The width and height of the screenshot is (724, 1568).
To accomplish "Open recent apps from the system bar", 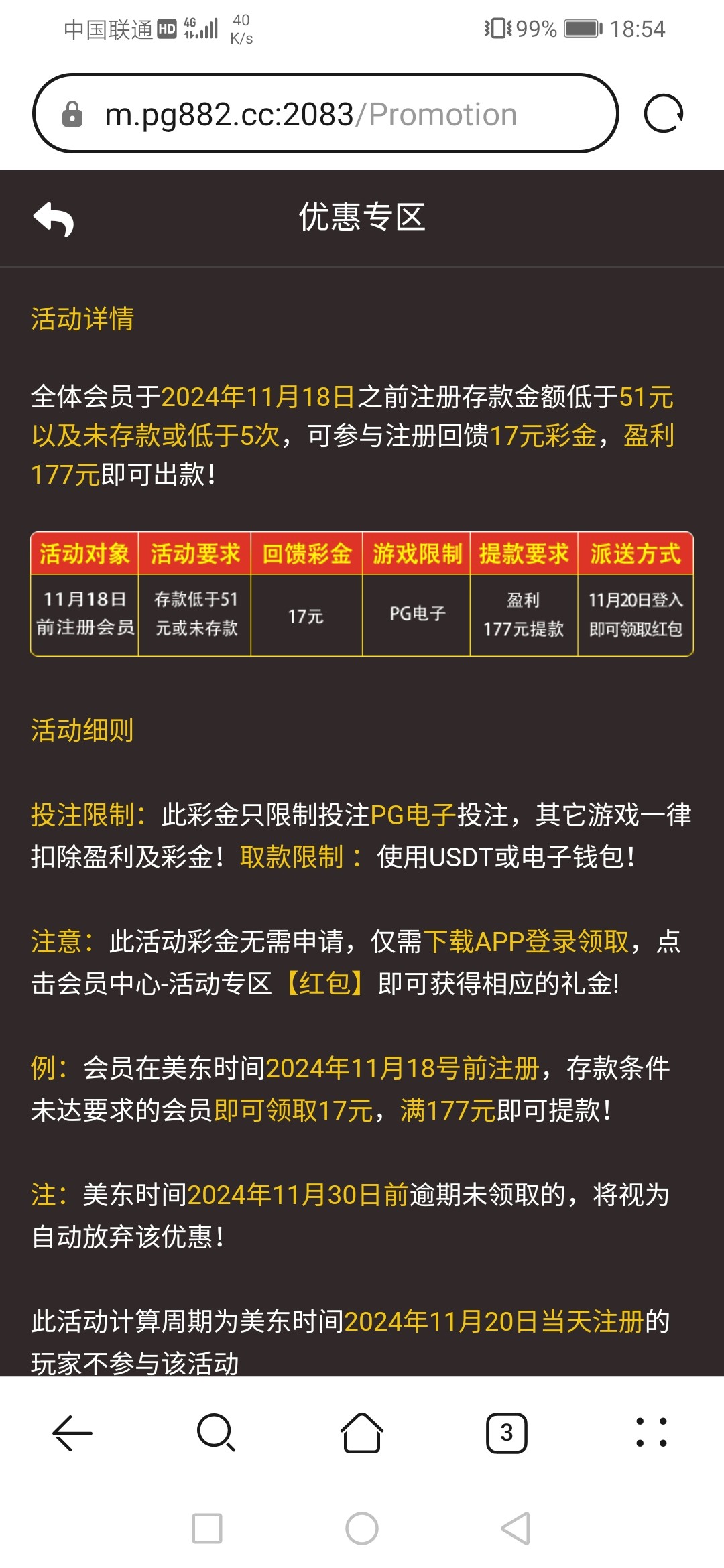I will coord(207,1528).
